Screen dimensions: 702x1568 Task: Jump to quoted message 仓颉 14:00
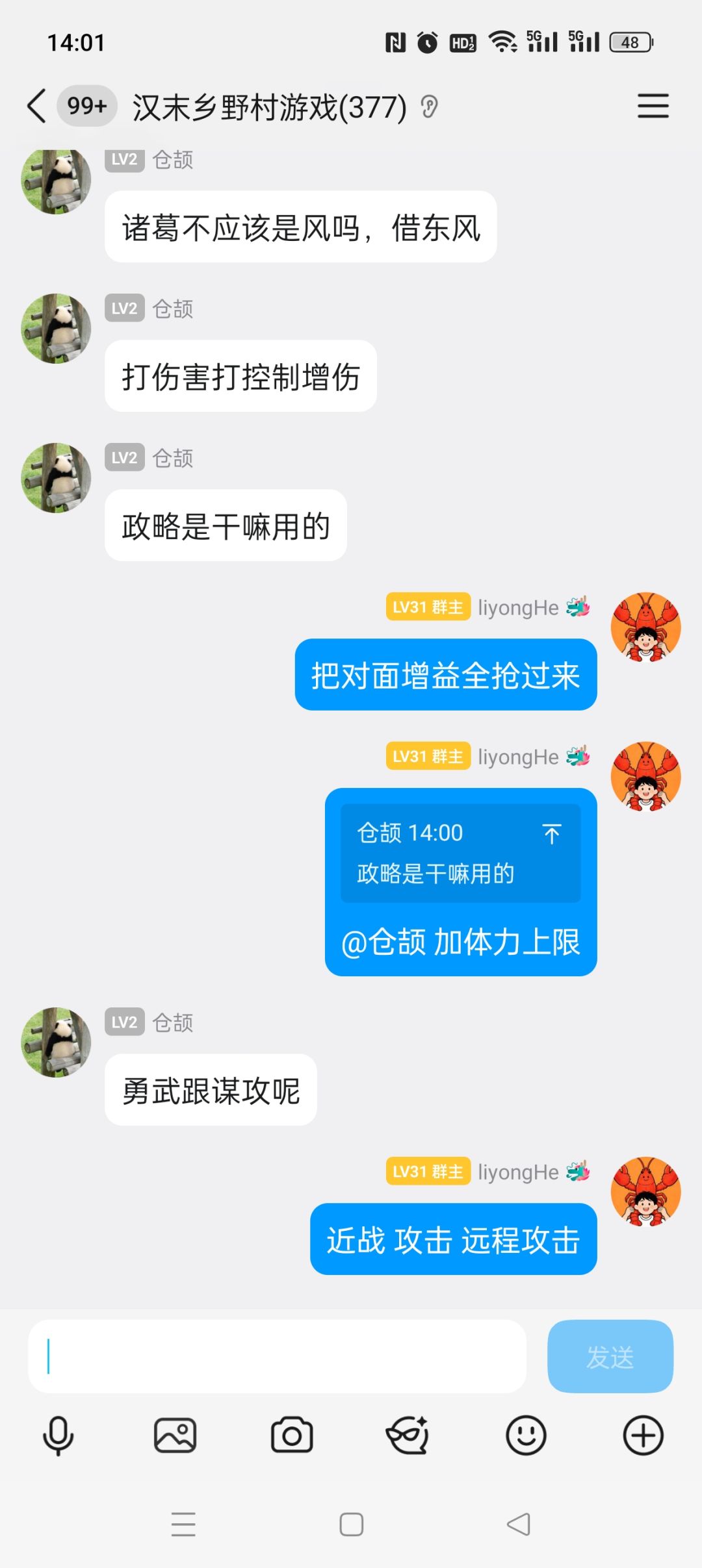click(x=460, y=853)
